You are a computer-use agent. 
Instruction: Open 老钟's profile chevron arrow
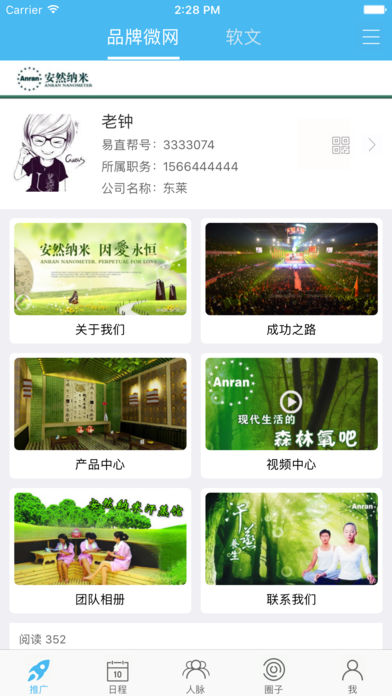[x=372, y=145]
